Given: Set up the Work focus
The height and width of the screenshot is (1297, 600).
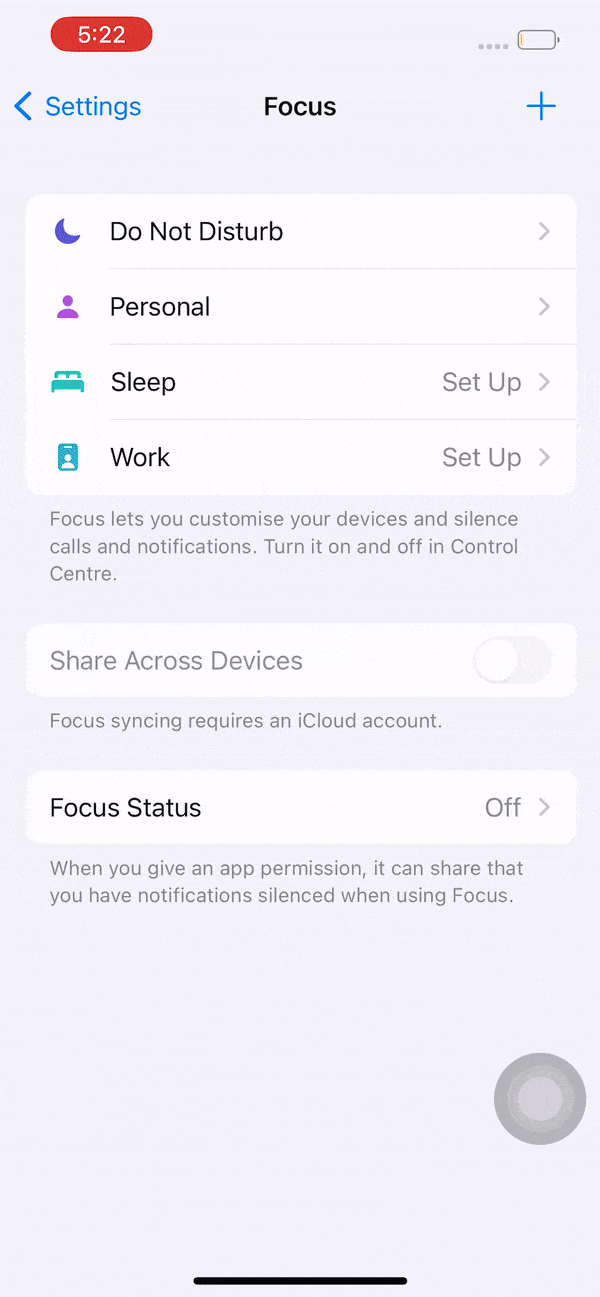Looking at the screenshot, I should [x=300, y=458].
